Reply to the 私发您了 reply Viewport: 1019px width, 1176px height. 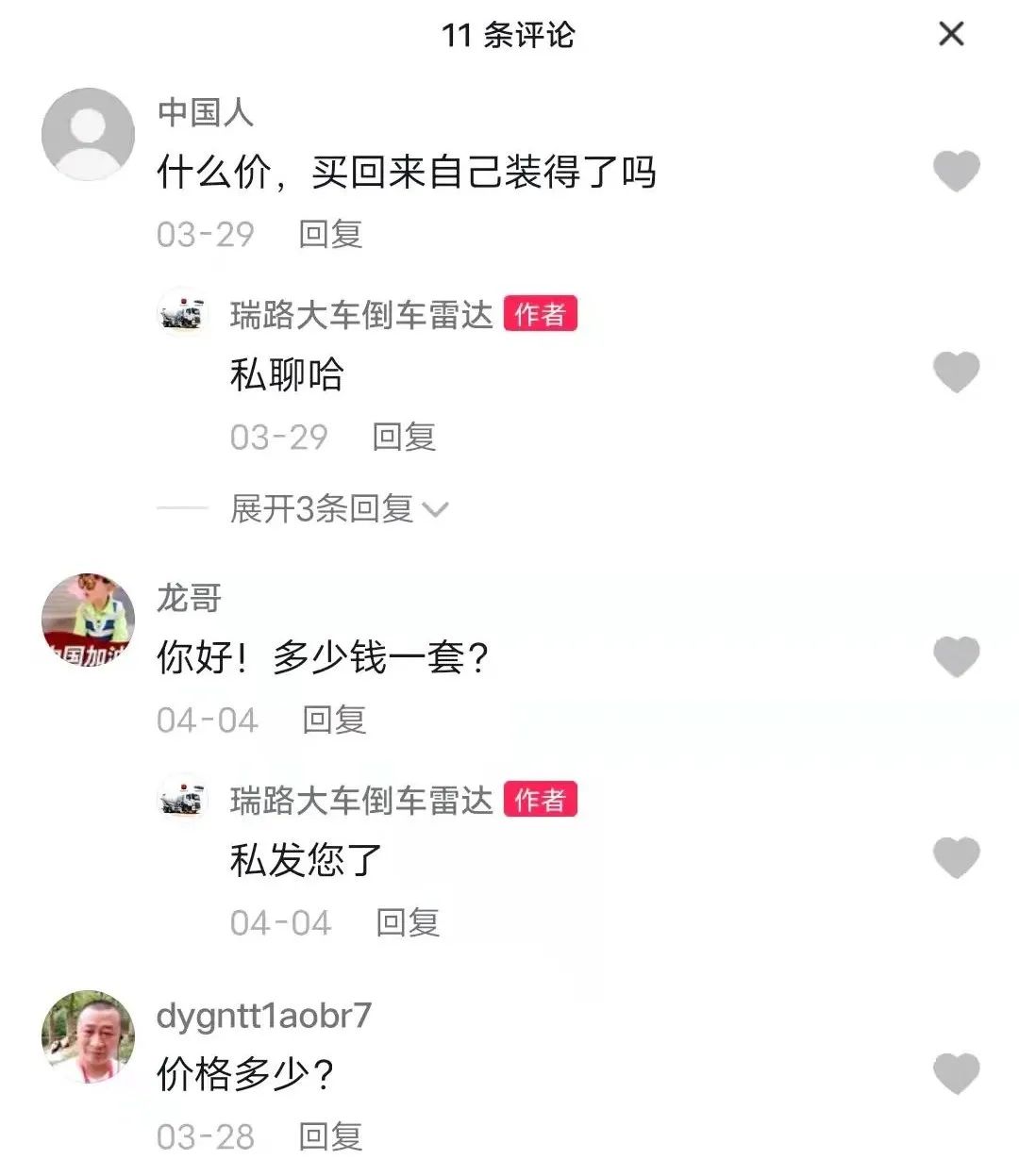[407, 921]
